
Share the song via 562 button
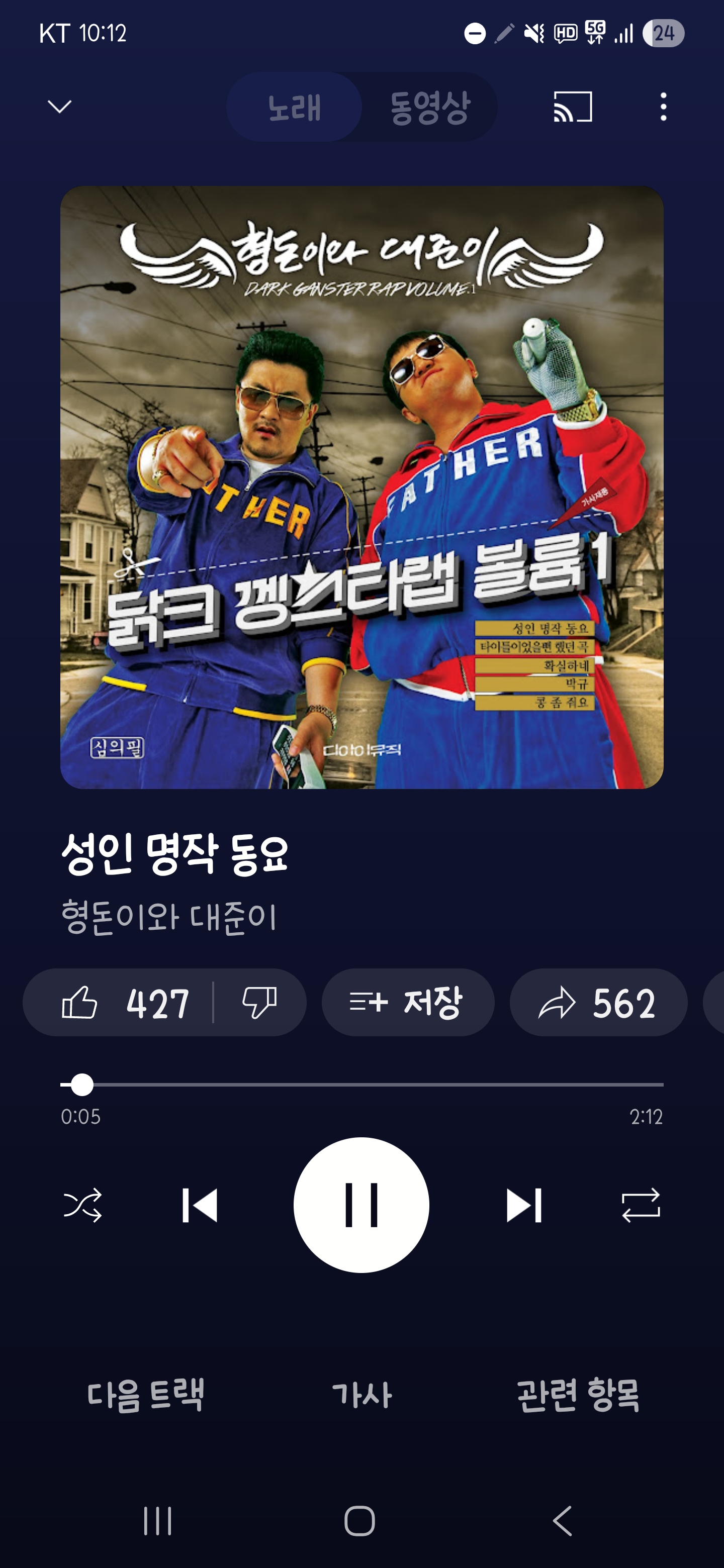(x=598, y=1002)
